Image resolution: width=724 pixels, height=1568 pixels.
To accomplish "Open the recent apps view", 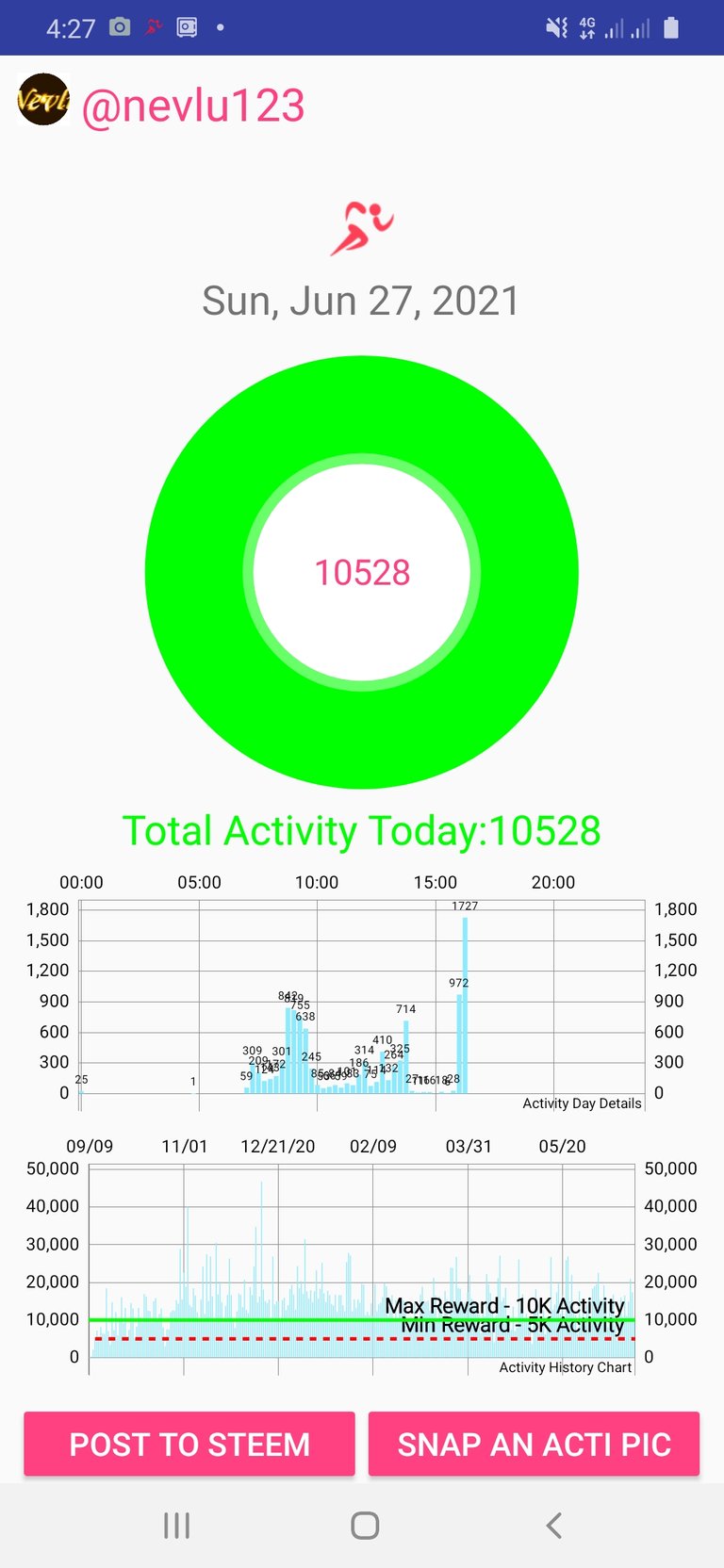I will [176, 1526].
